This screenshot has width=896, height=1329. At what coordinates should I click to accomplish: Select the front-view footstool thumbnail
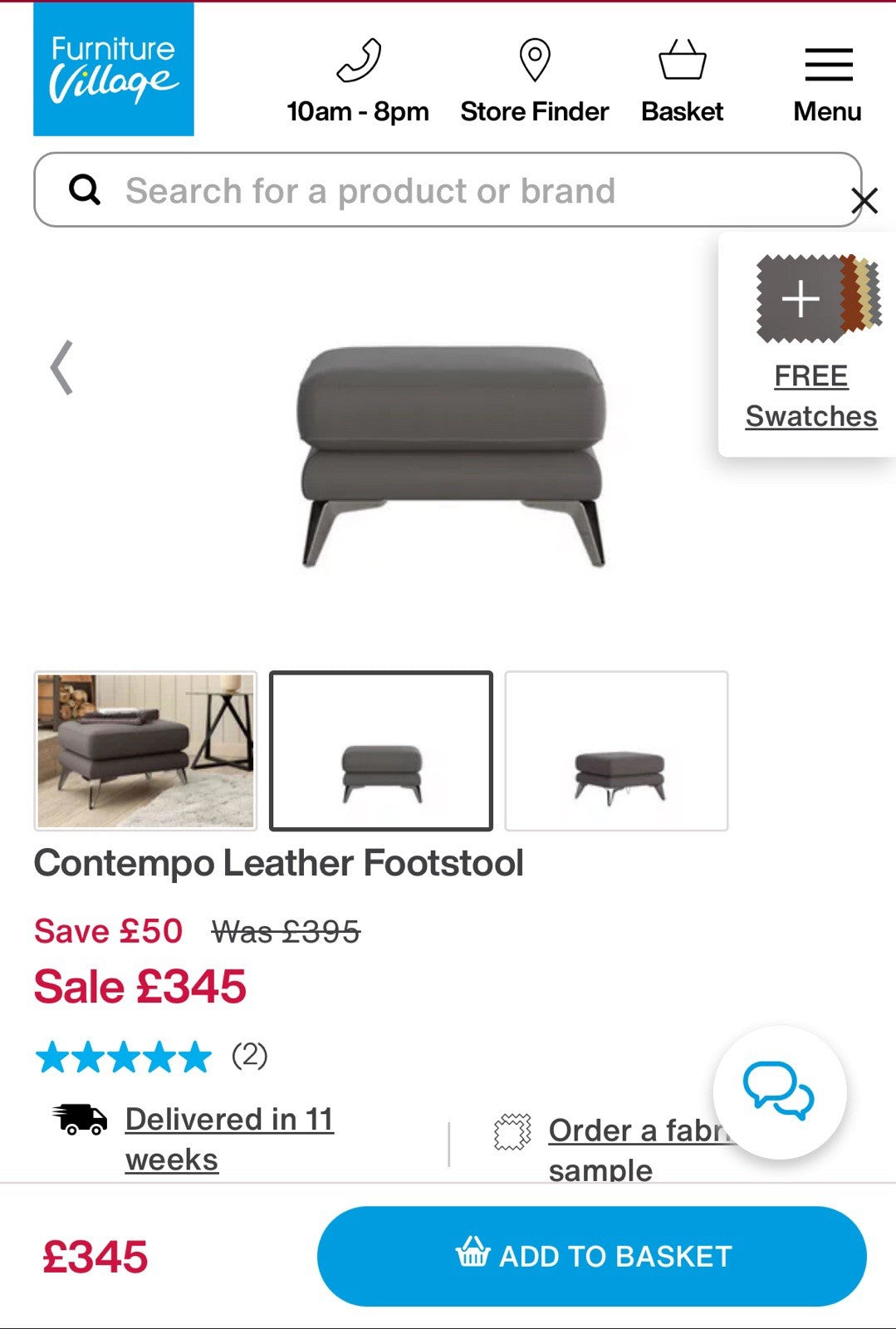(x=381, y=751)
